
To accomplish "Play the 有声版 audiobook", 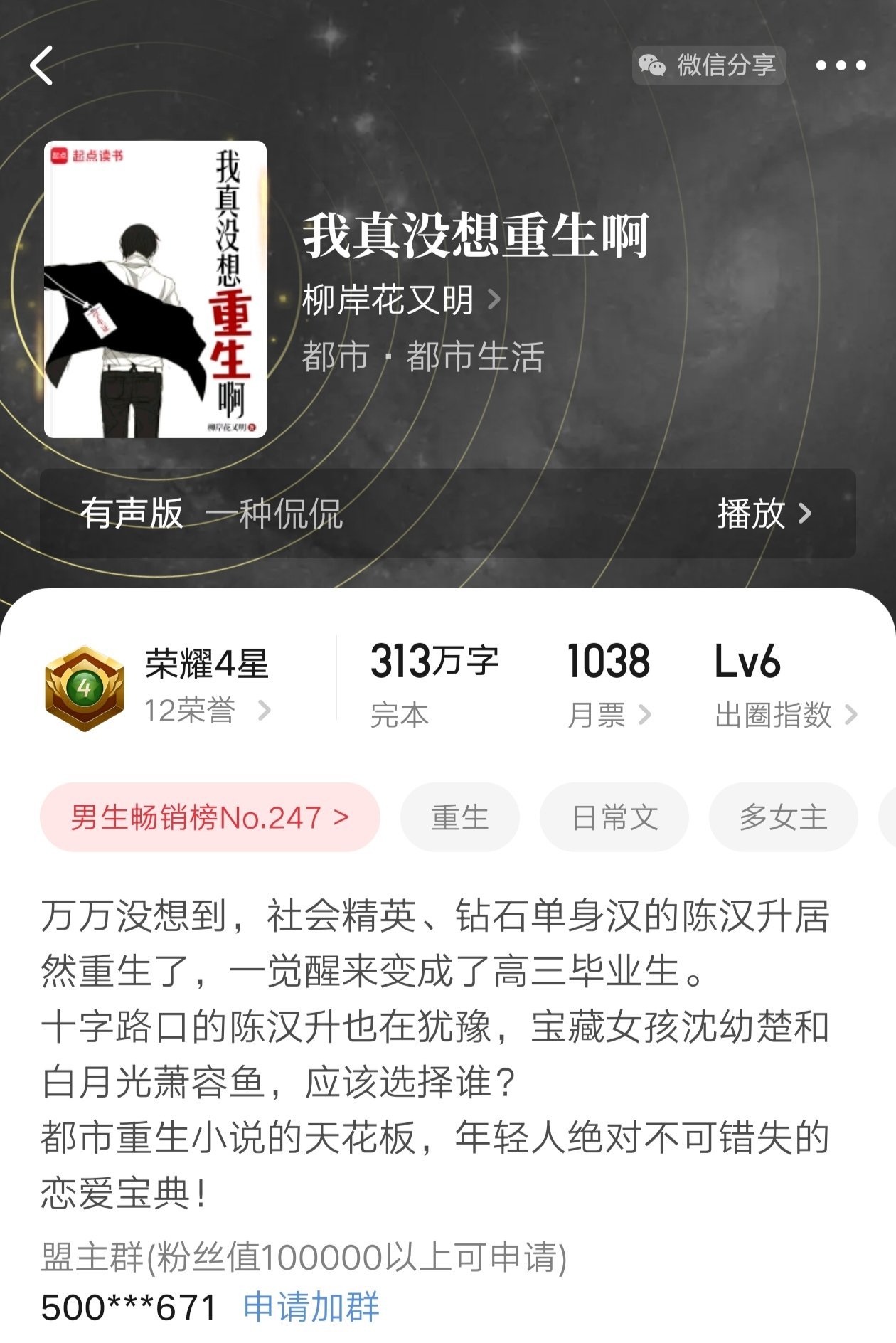I will (762, 514).
